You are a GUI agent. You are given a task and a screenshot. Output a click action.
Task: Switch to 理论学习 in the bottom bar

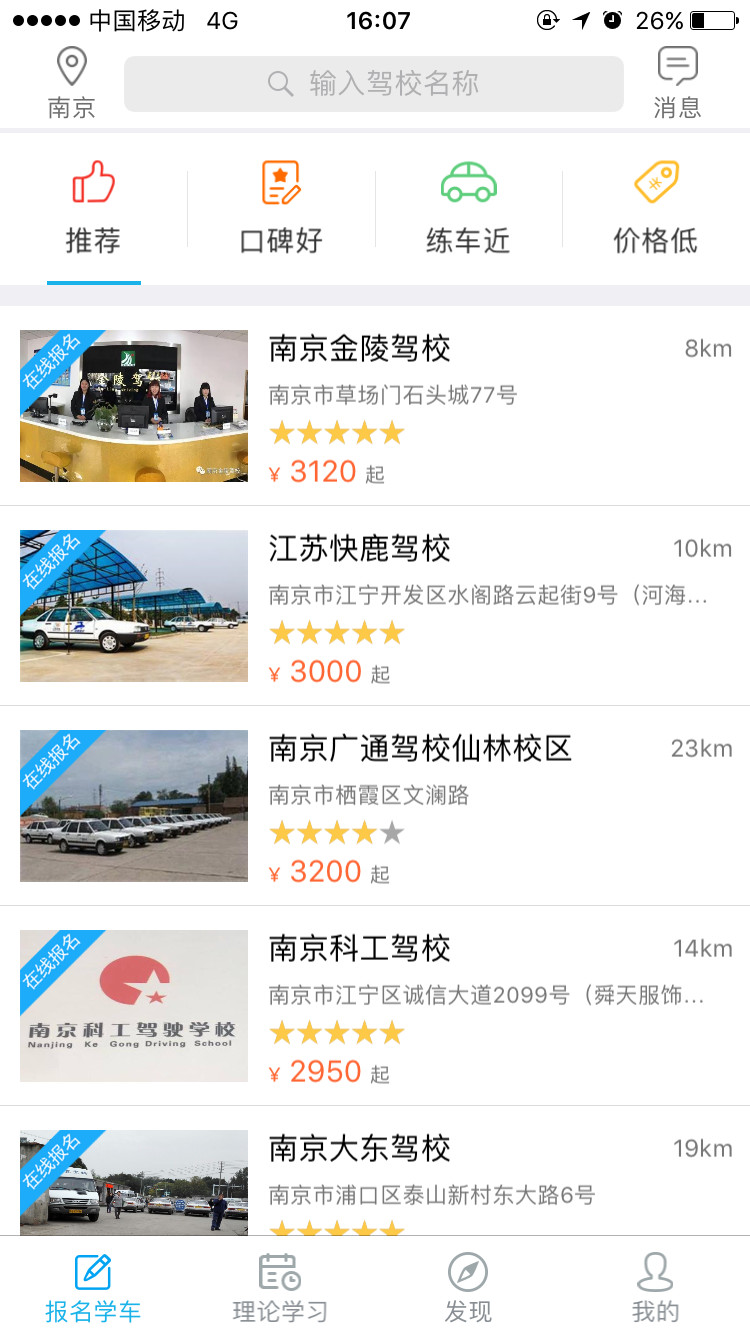pyautogui.click(x=280, y=1287)
